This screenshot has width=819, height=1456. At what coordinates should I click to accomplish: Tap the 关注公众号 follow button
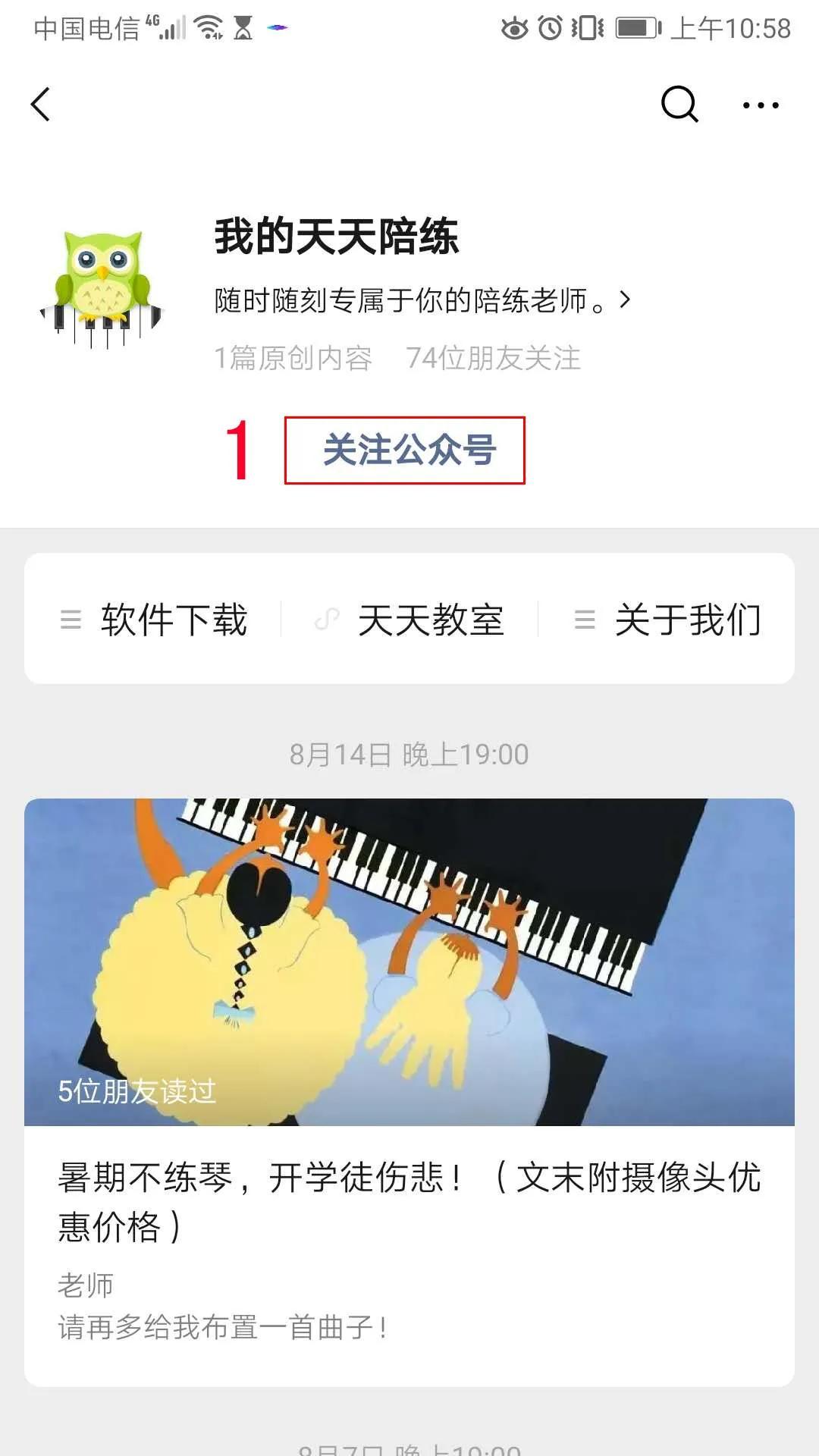point(408,450)
